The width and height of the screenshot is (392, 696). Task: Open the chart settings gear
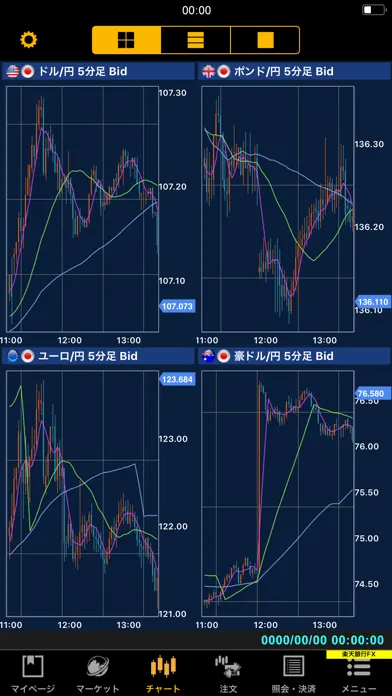29,40
